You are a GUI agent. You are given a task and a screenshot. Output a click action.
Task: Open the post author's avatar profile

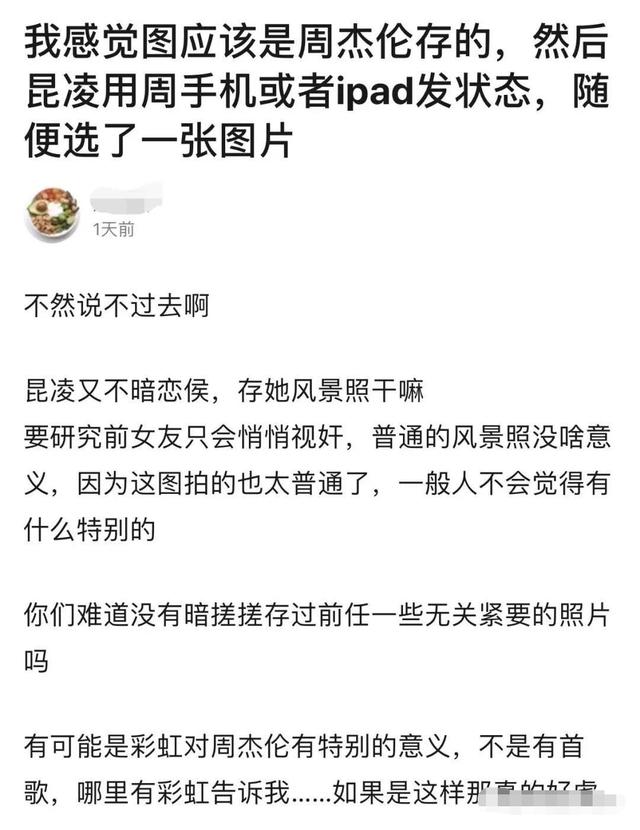[52, 212]
